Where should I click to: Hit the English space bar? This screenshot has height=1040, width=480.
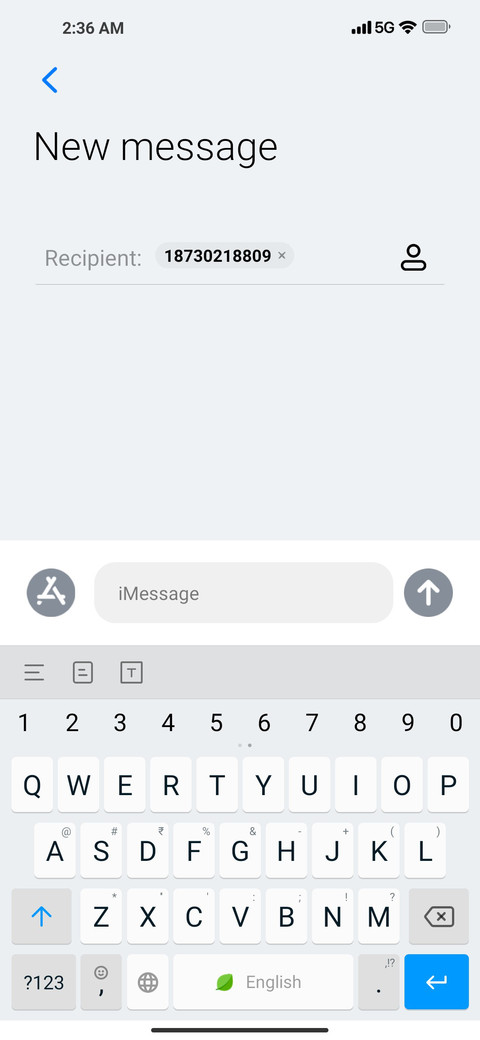(x=263, y=982)
